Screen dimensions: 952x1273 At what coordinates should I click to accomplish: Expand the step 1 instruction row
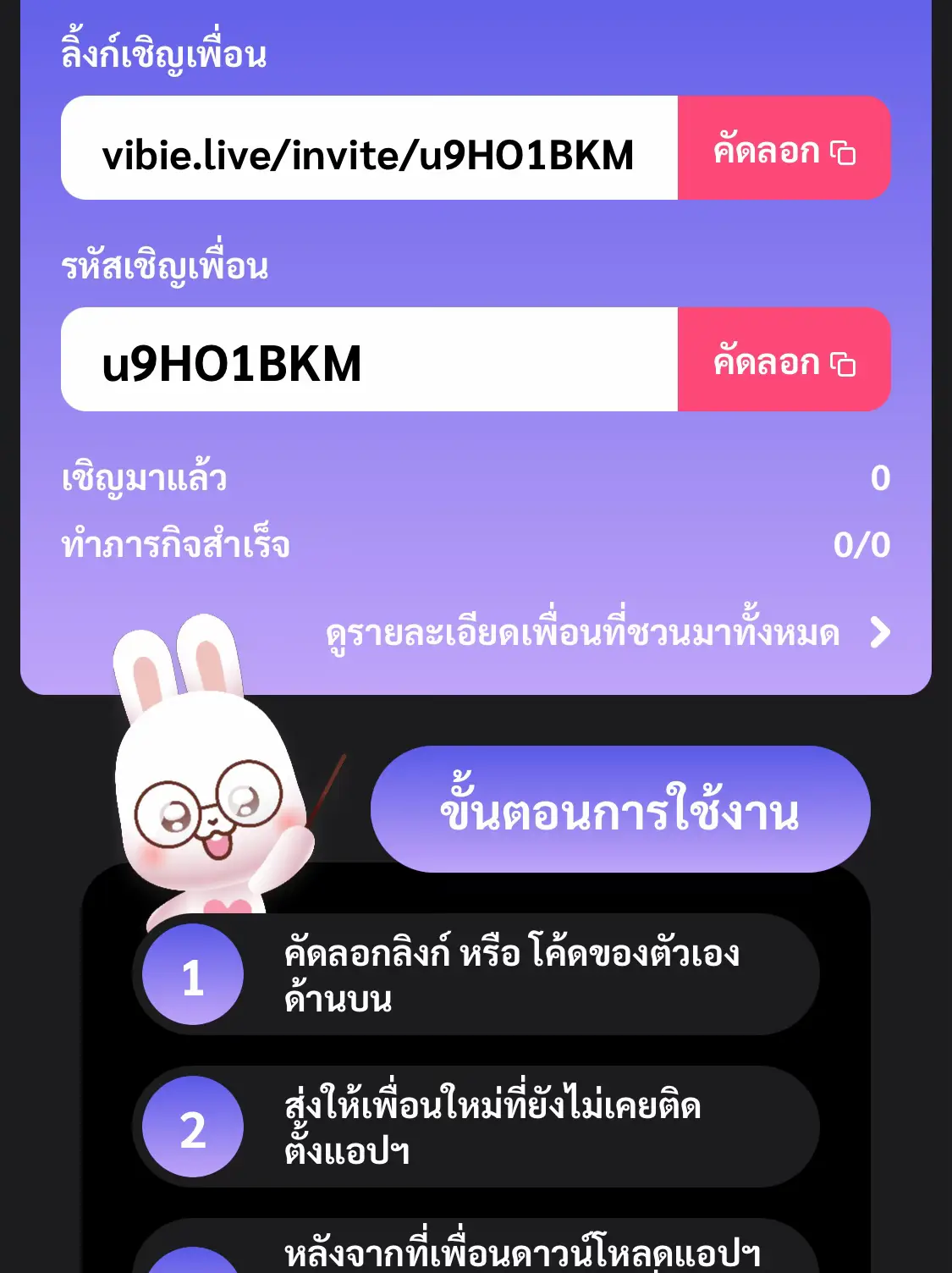pos(508,975)
